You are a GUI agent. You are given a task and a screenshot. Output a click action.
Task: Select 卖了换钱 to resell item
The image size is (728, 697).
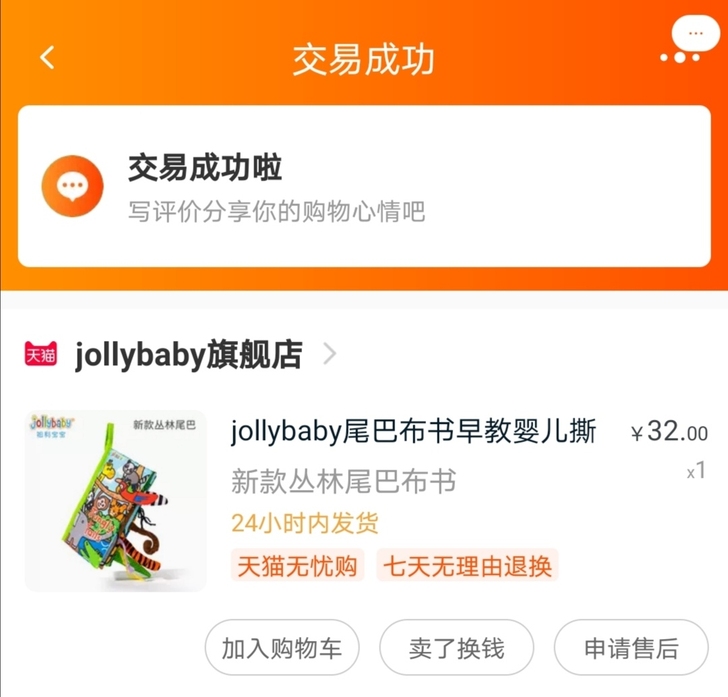click(456, 649)
